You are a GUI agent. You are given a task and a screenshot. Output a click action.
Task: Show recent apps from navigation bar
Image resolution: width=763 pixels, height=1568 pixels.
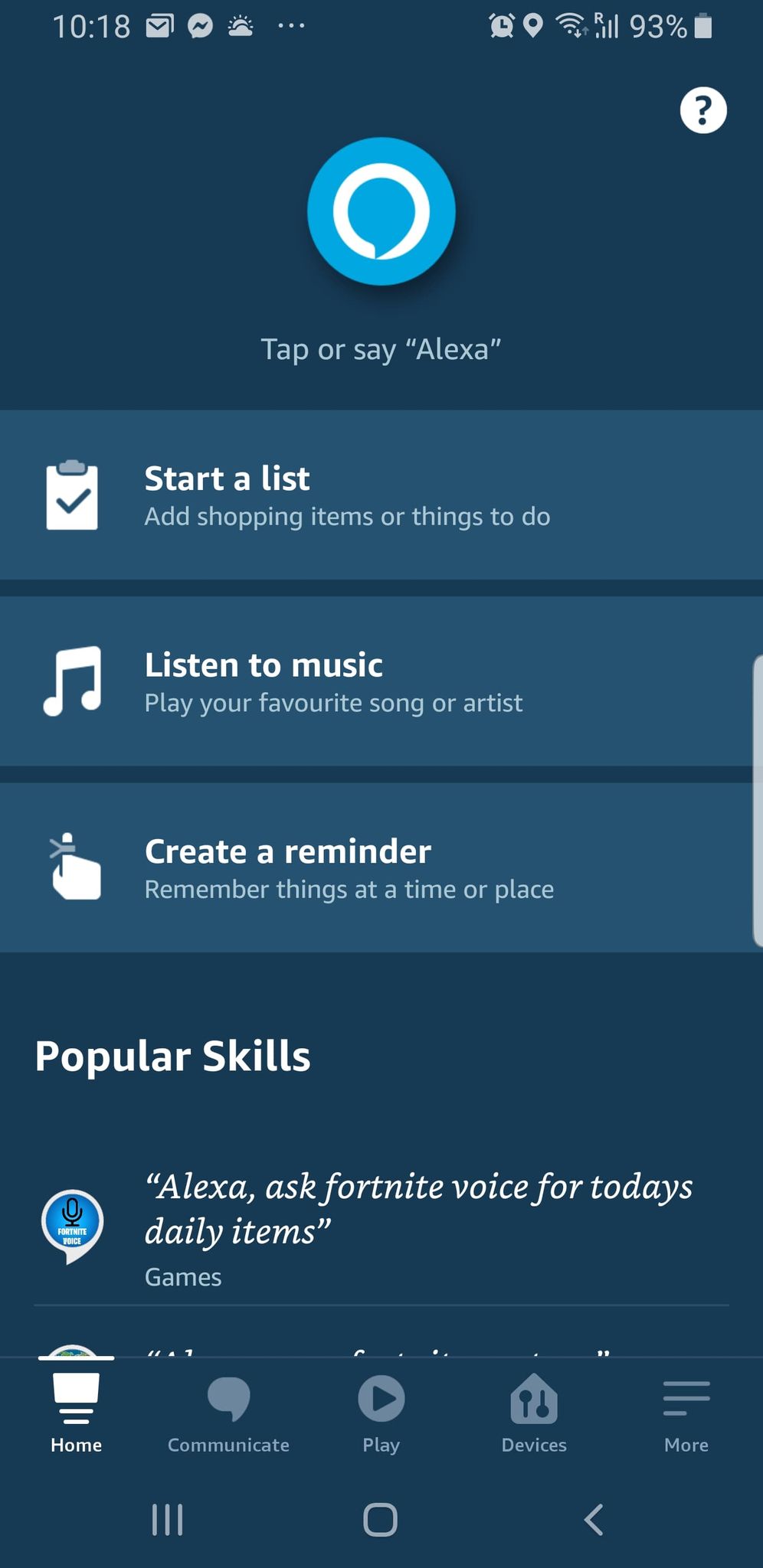tap(167, 1520)
